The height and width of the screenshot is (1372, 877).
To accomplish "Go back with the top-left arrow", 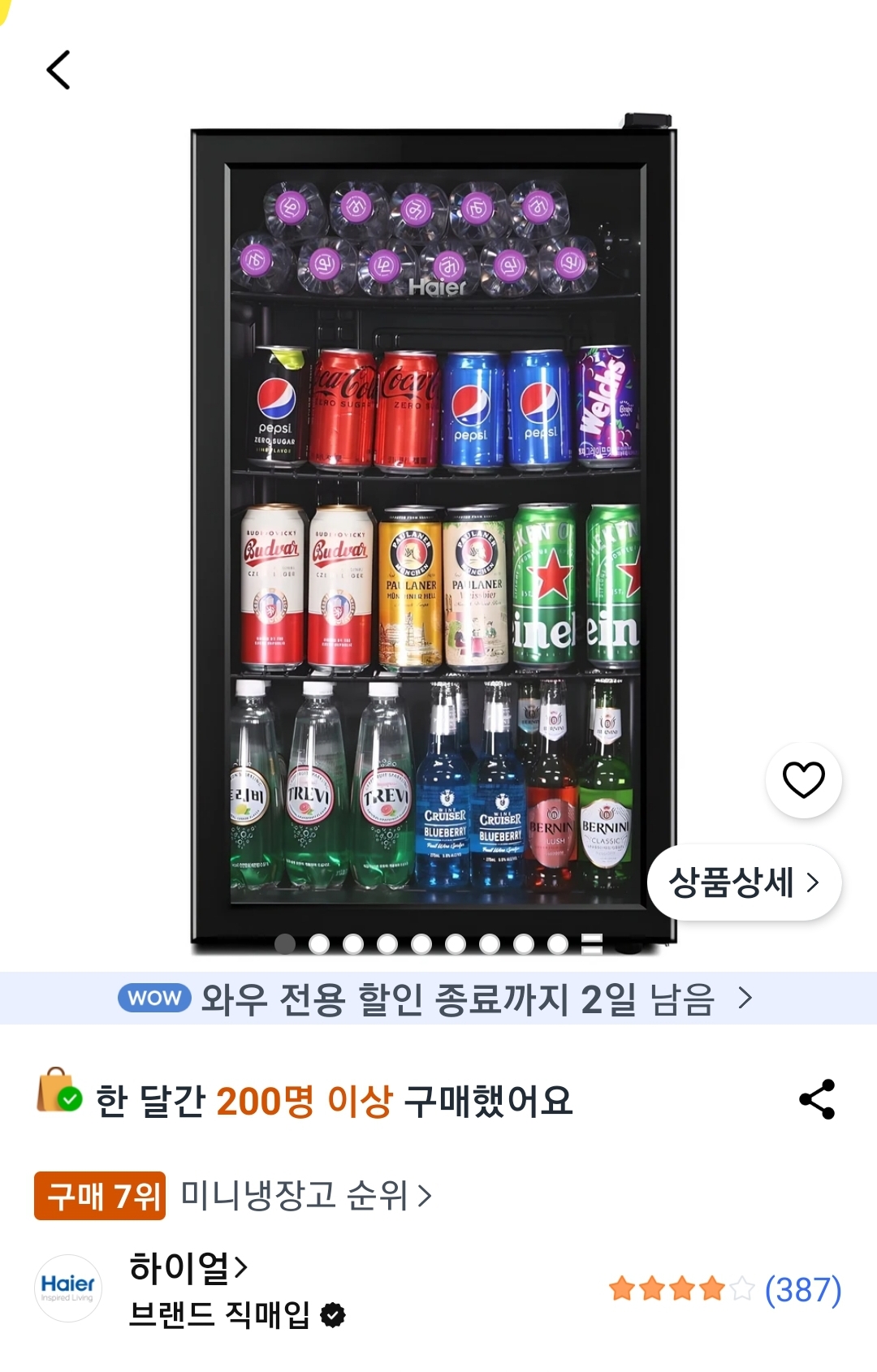I will point(58,70).
